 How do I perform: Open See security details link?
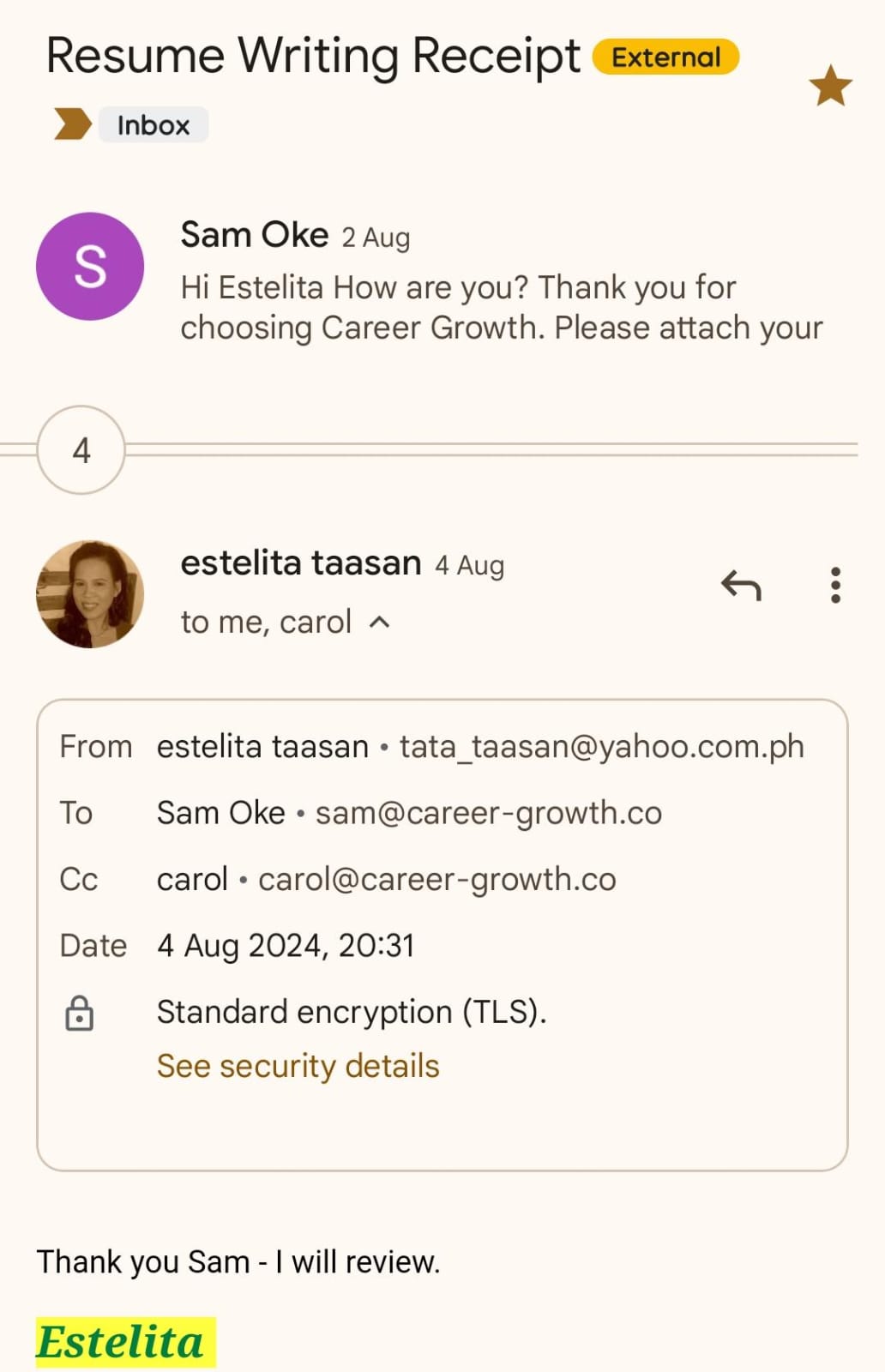tap(298, 1066)
